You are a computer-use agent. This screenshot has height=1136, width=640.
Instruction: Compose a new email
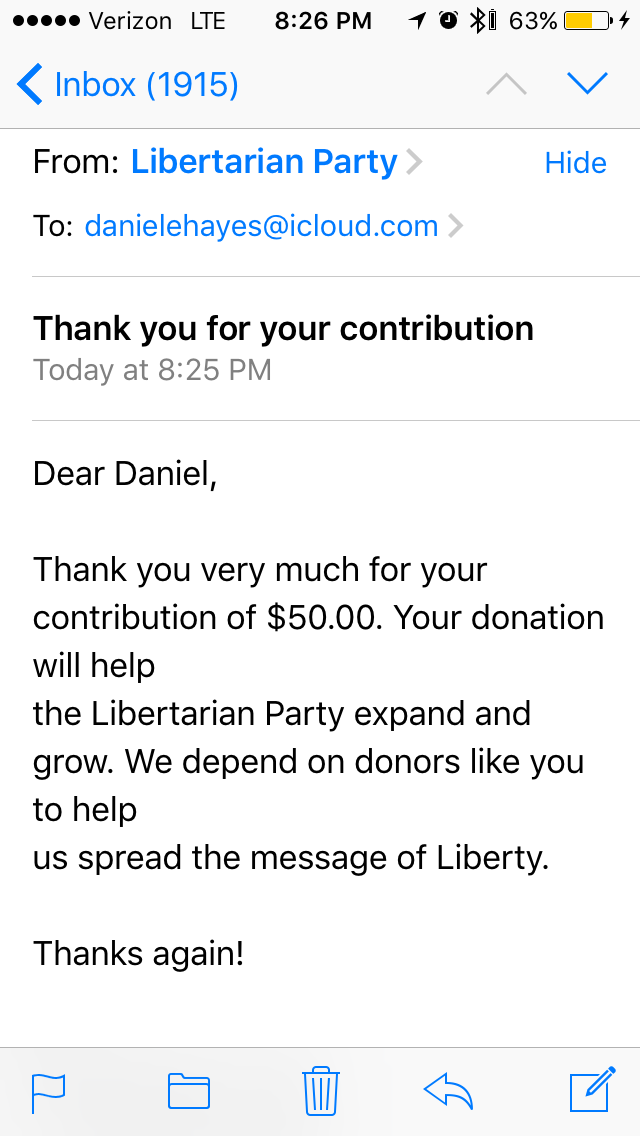tap(591, 1090)
